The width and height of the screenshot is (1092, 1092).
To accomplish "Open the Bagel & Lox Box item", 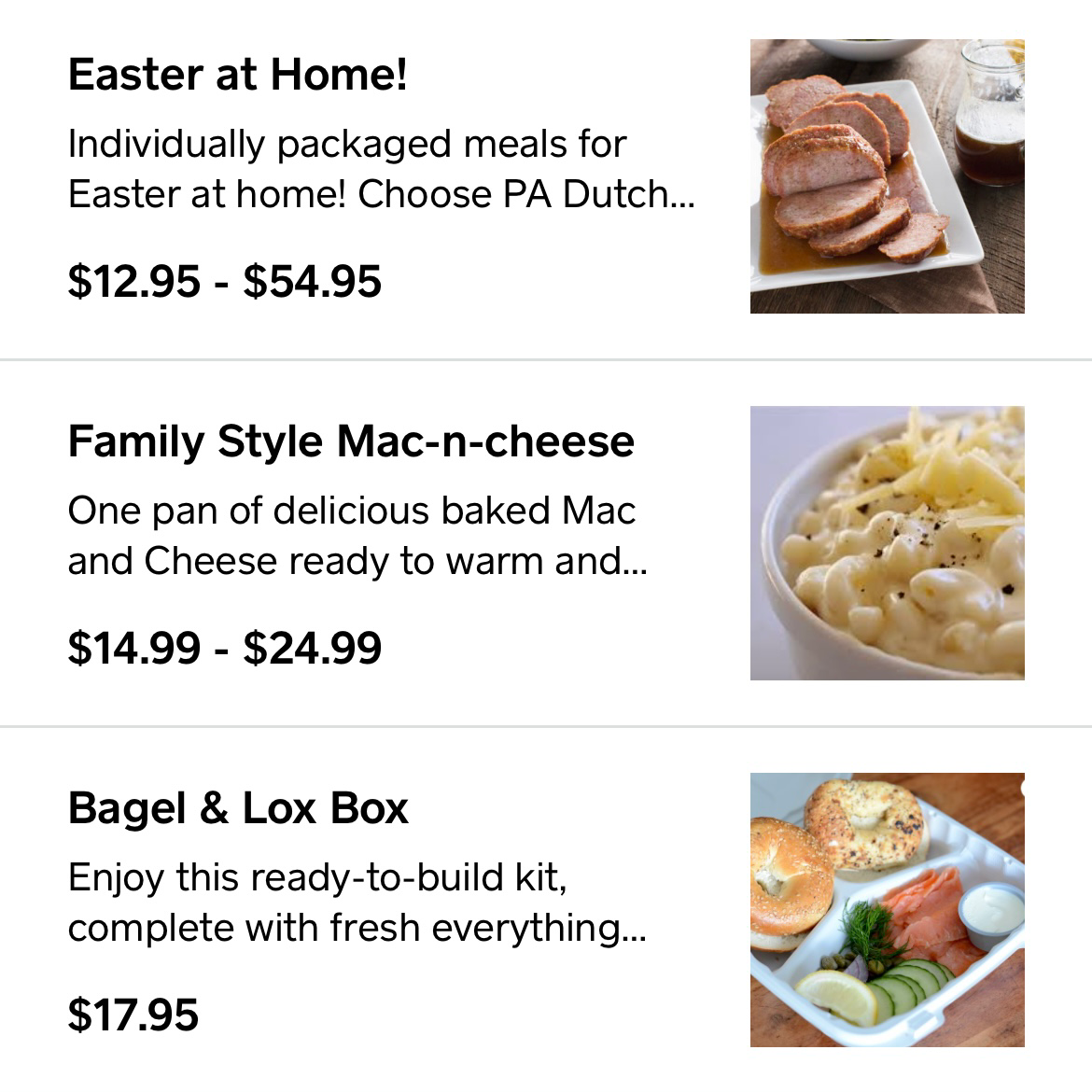I will 238,808.
